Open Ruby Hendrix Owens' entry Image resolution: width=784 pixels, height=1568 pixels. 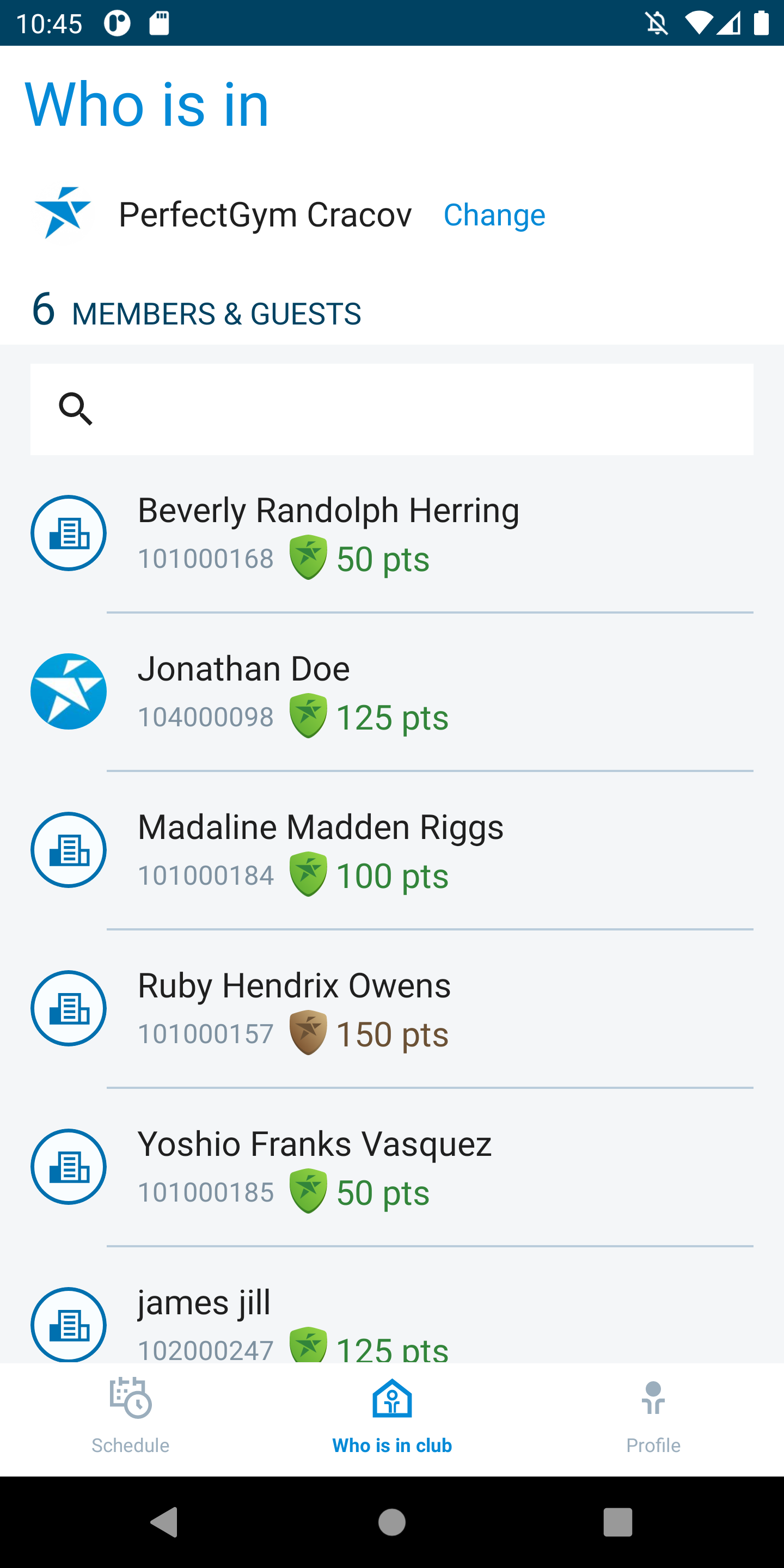click(x=294, y=1009)
